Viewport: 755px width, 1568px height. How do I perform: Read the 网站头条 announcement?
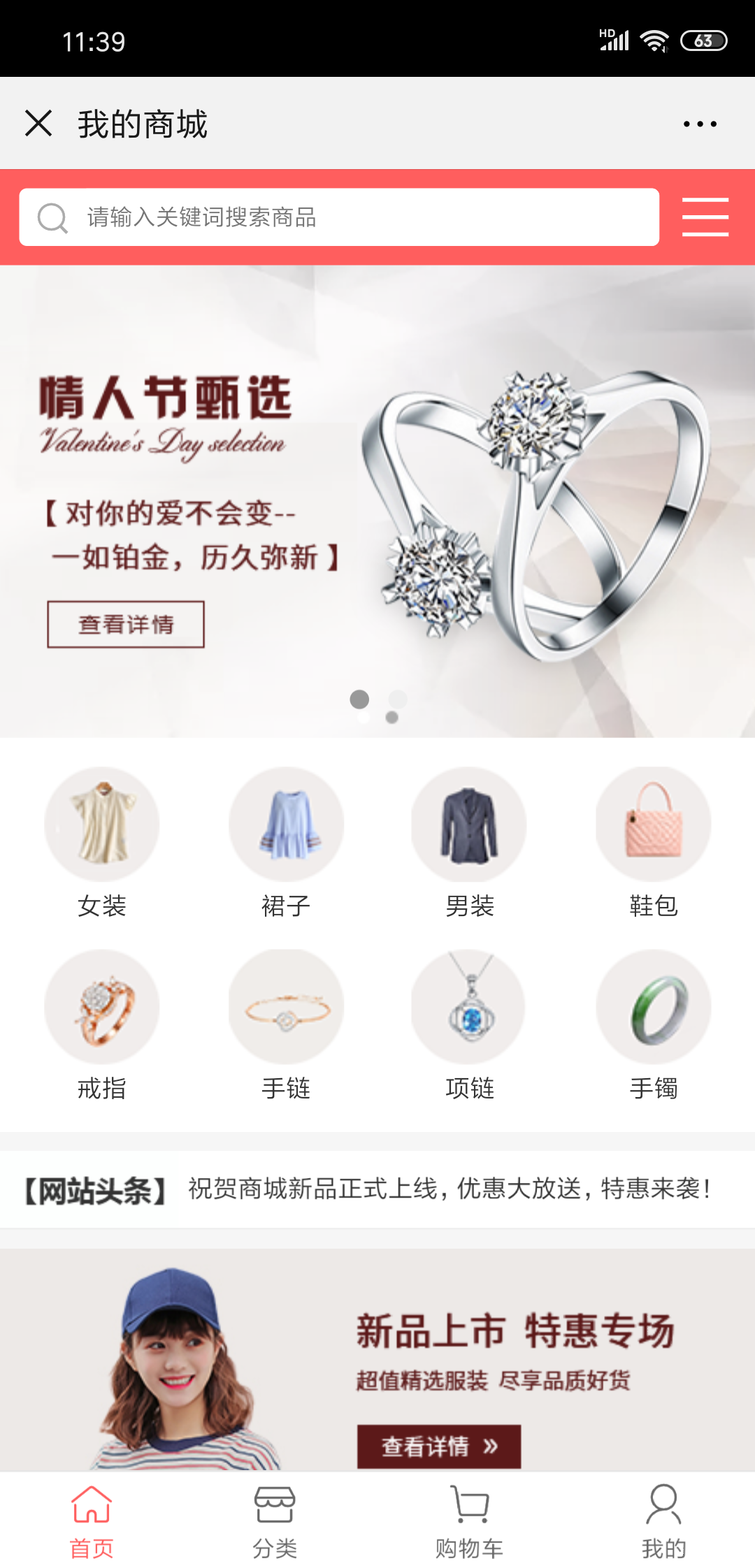[447, 1189]
